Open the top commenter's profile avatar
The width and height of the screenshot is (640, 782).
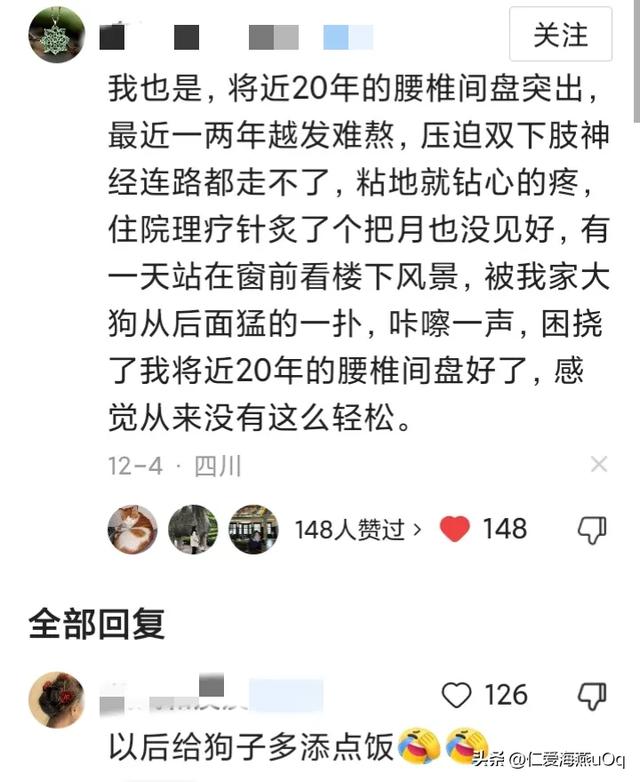56,35
